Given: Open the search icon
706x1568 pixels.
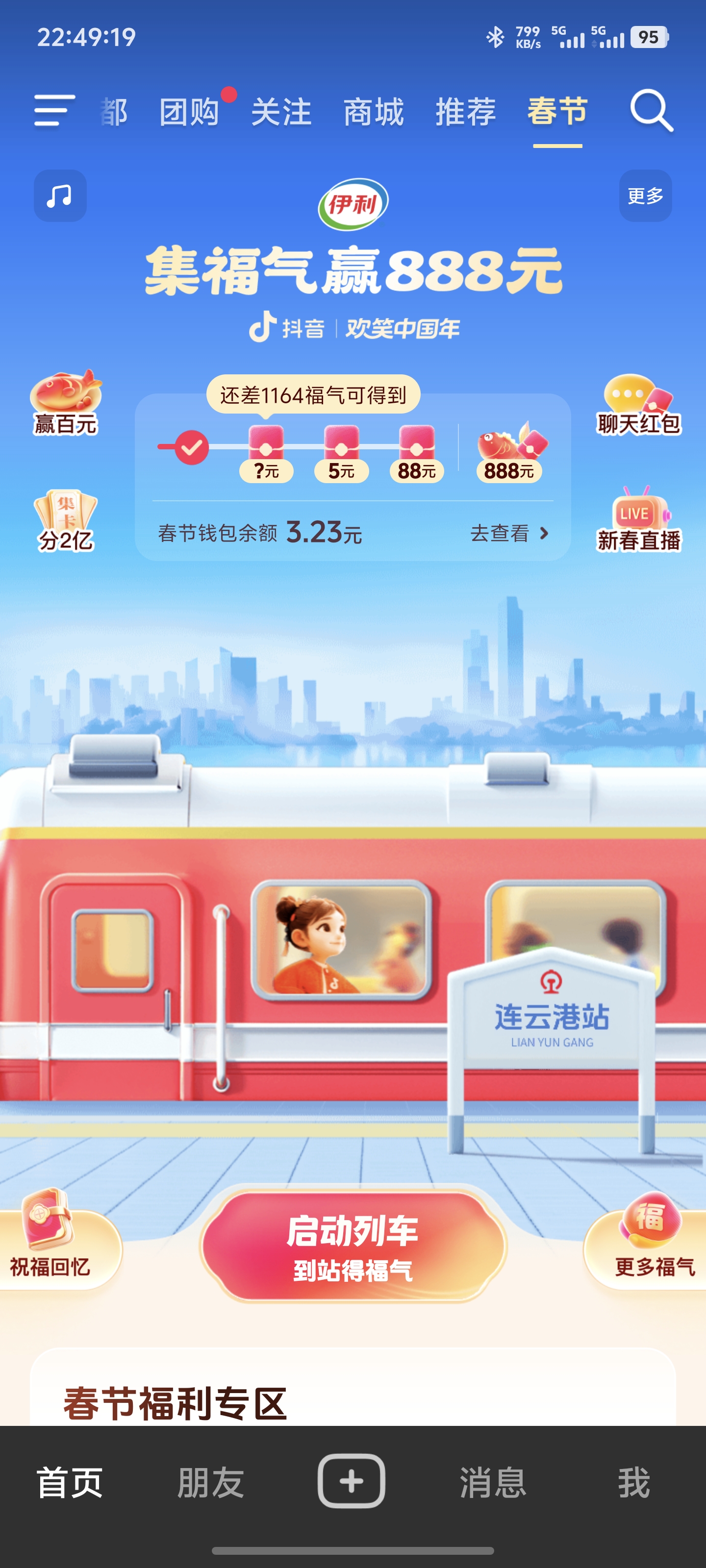Looking at the screenshot, I should pyautogui.click(x=651, y=111).
